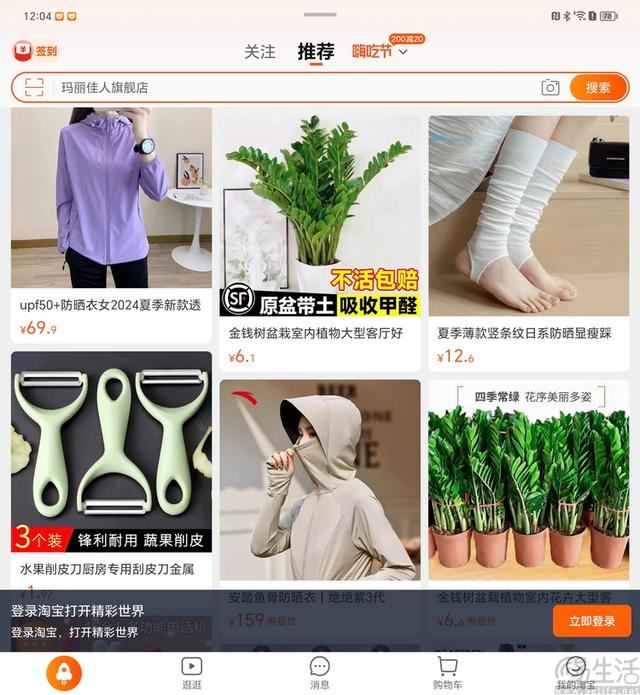Open the 金钱树盆栽植物 ¥6.6 product

coord(528,490)
